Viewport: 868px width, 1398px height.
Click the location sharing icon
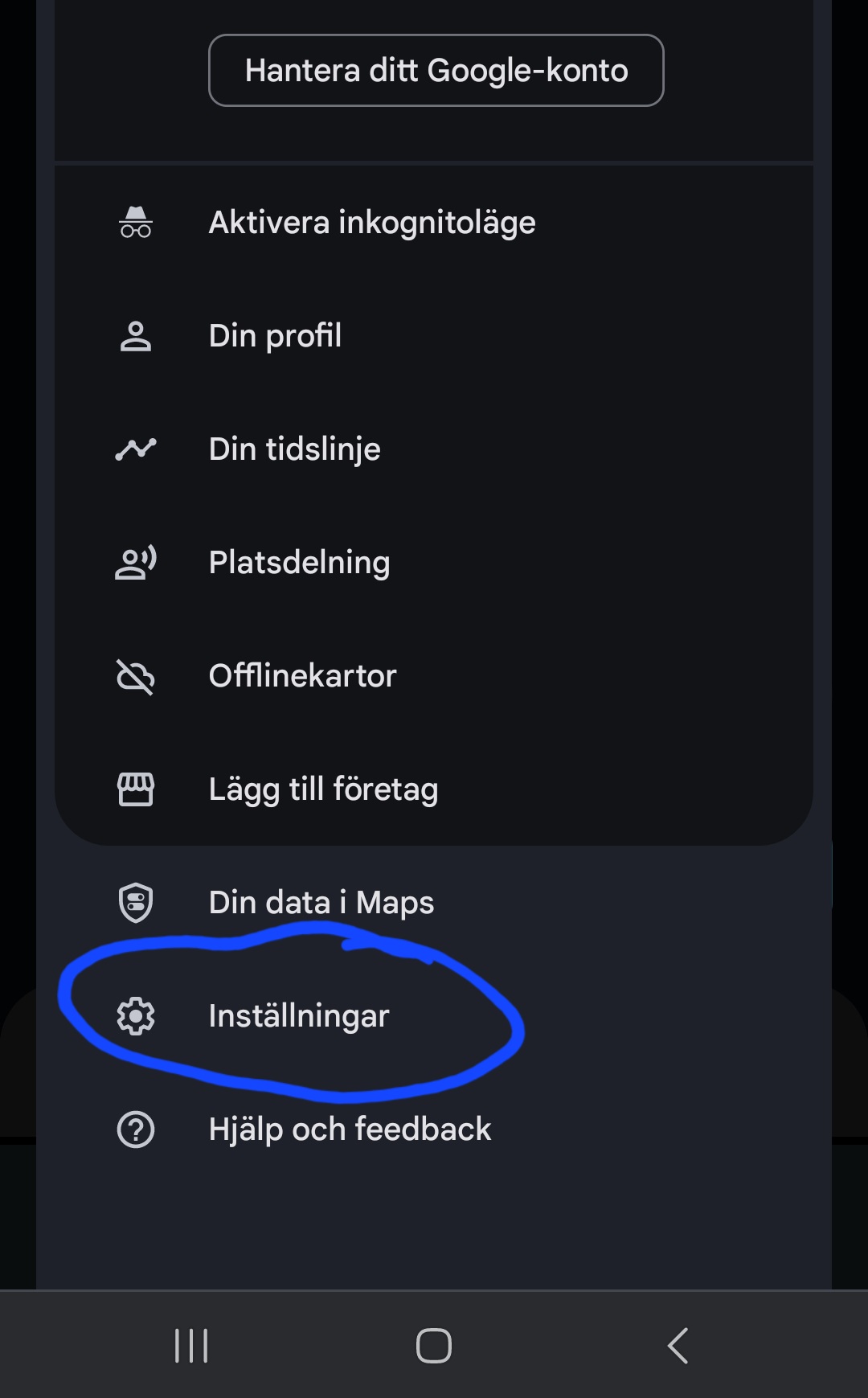(x=137, y=562)
